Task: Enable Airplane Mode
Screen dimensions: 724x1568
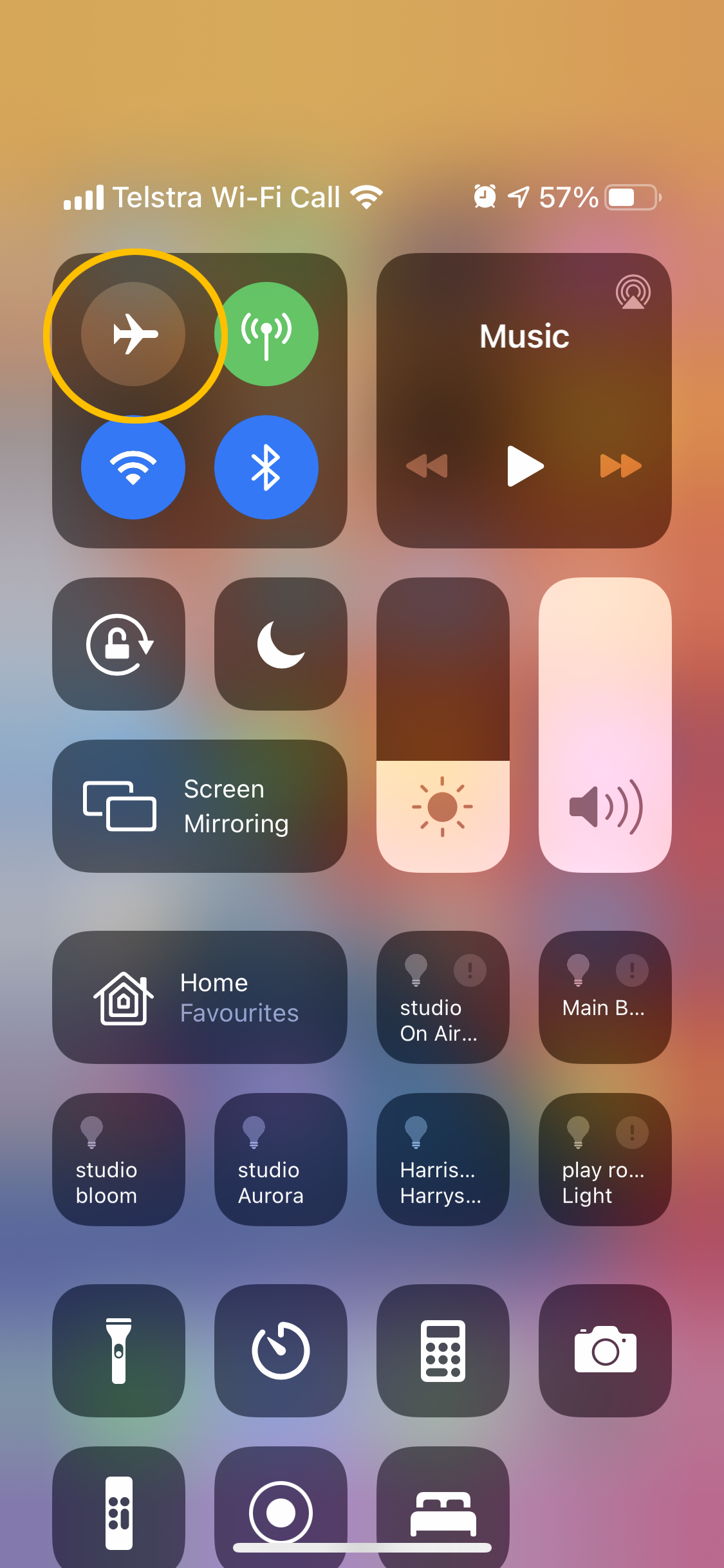Action: [133, 333]
